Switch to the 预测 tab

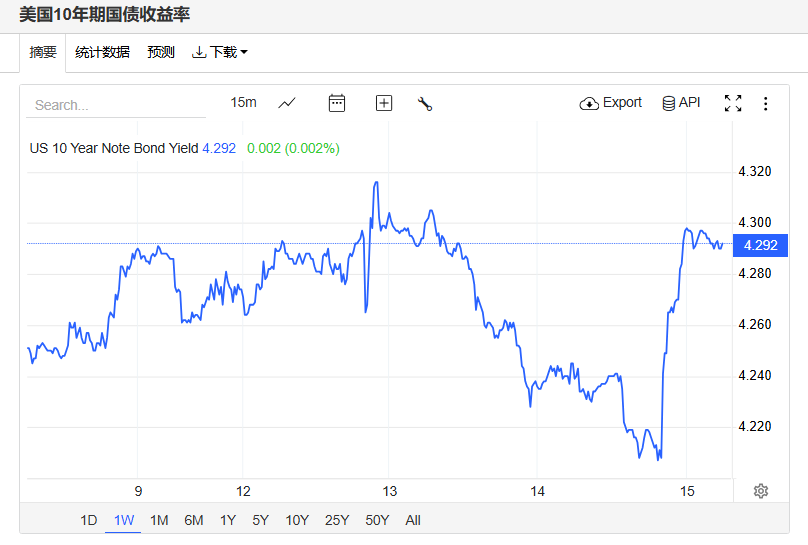(x=160, y=52)
